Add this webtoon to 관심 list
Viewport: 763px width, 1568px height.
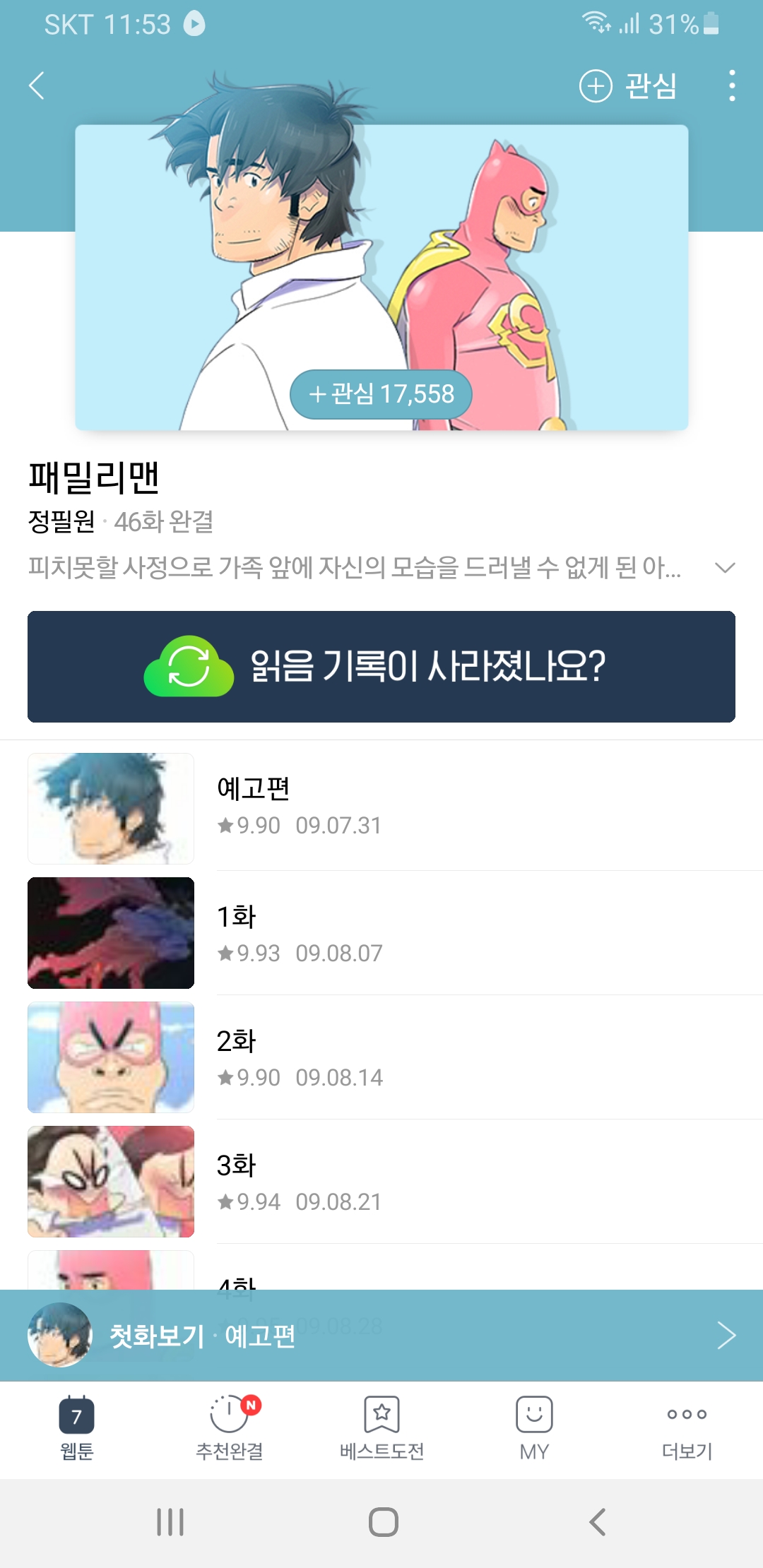(628, 86)
